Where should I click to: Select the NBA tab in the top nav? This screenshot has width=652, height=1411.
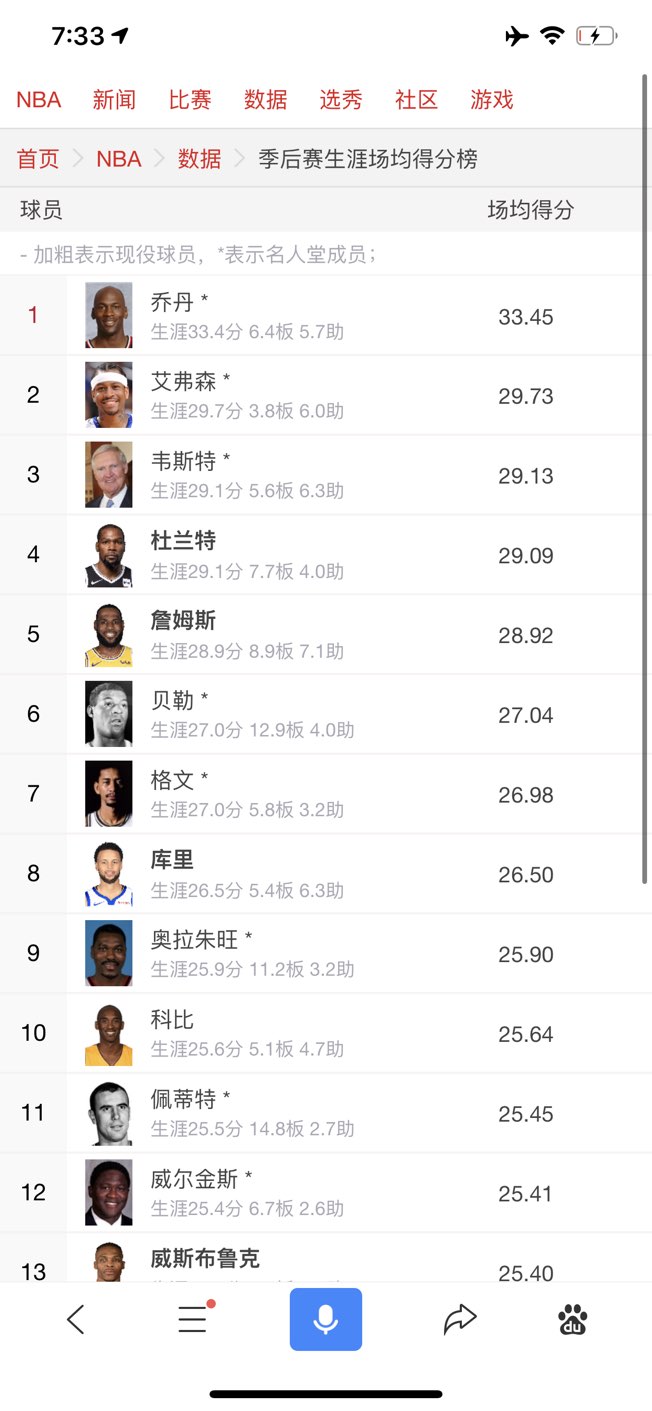(39, 100)
